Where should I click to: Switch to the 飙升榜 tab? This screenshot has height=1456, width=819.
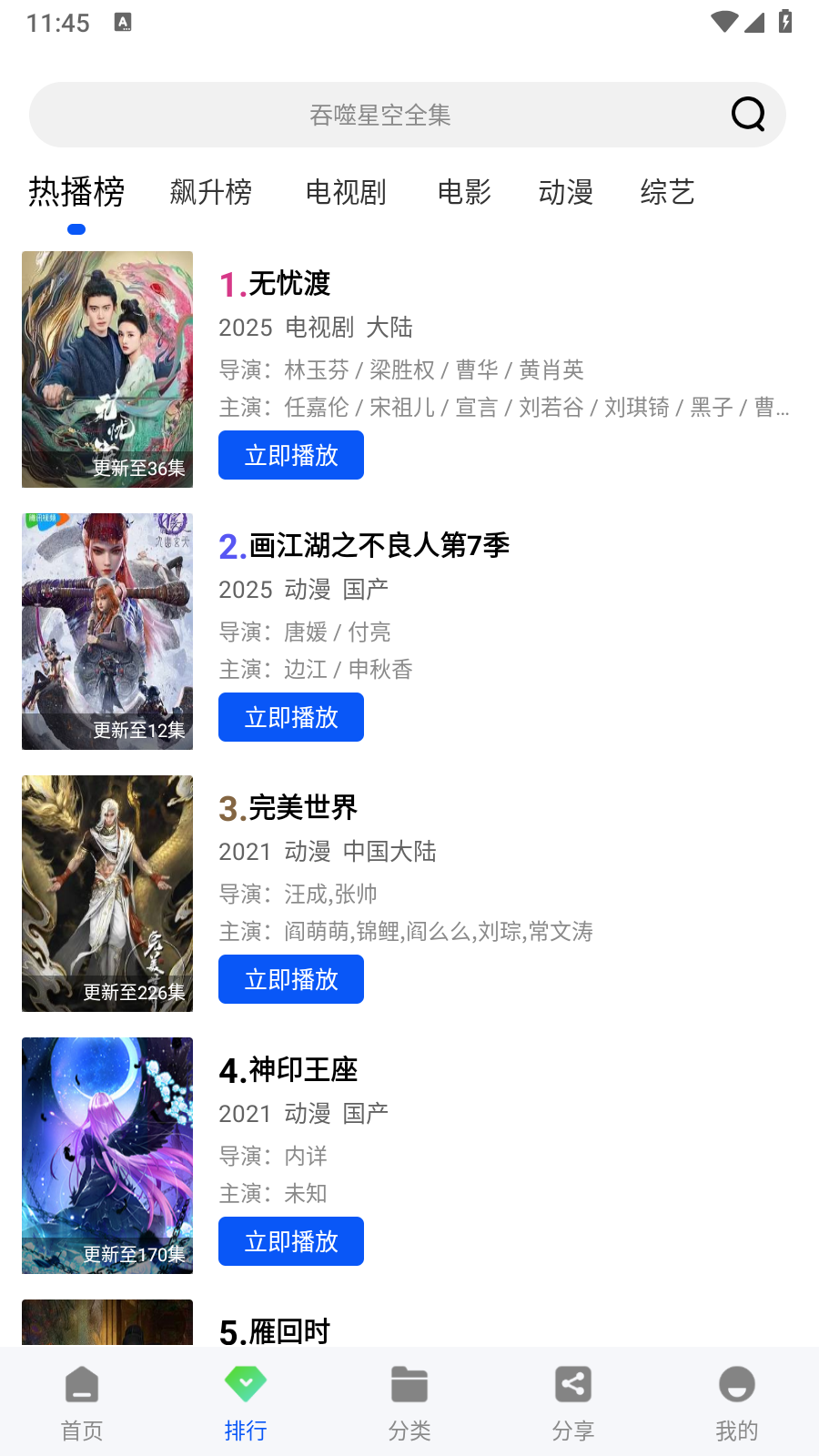coord(210,192)
